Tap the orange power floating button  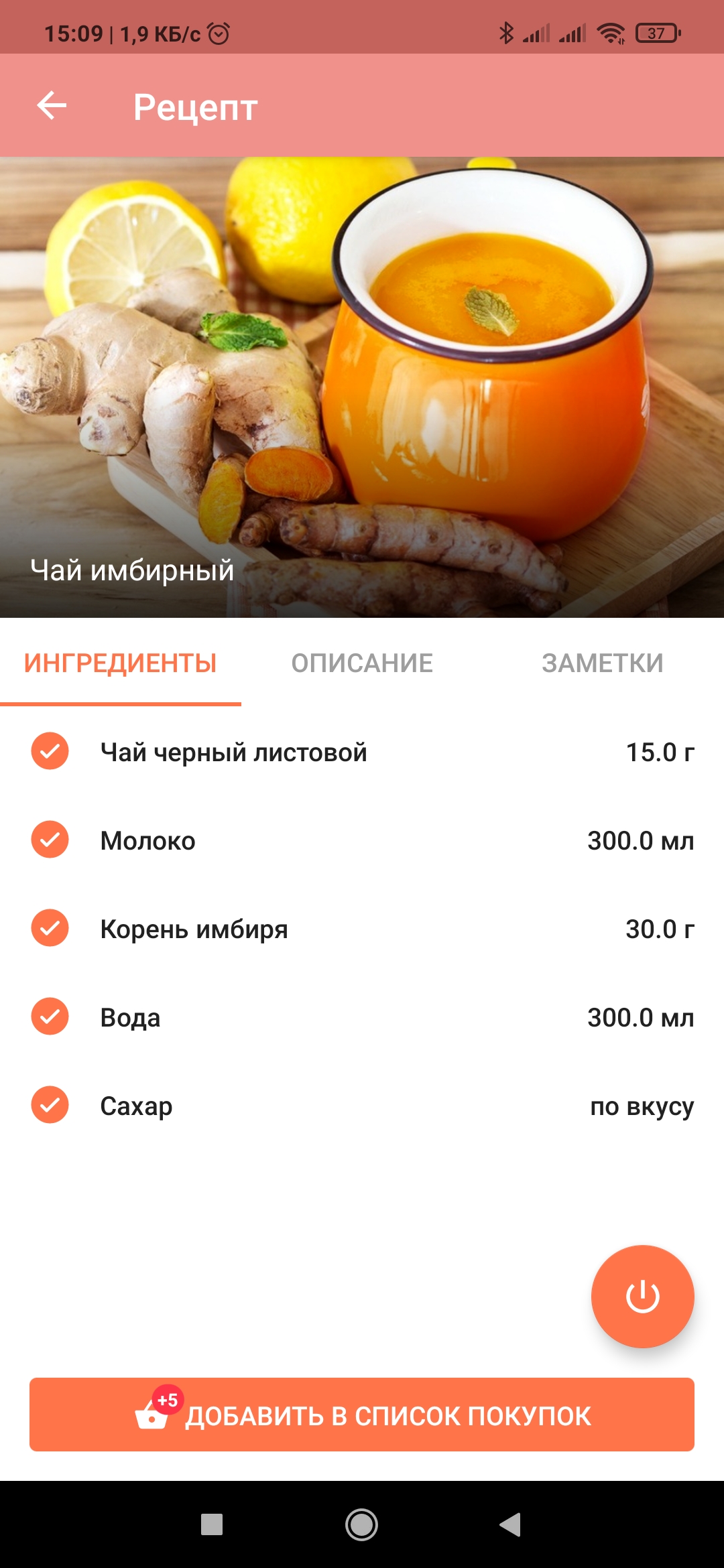[642, 1297]
